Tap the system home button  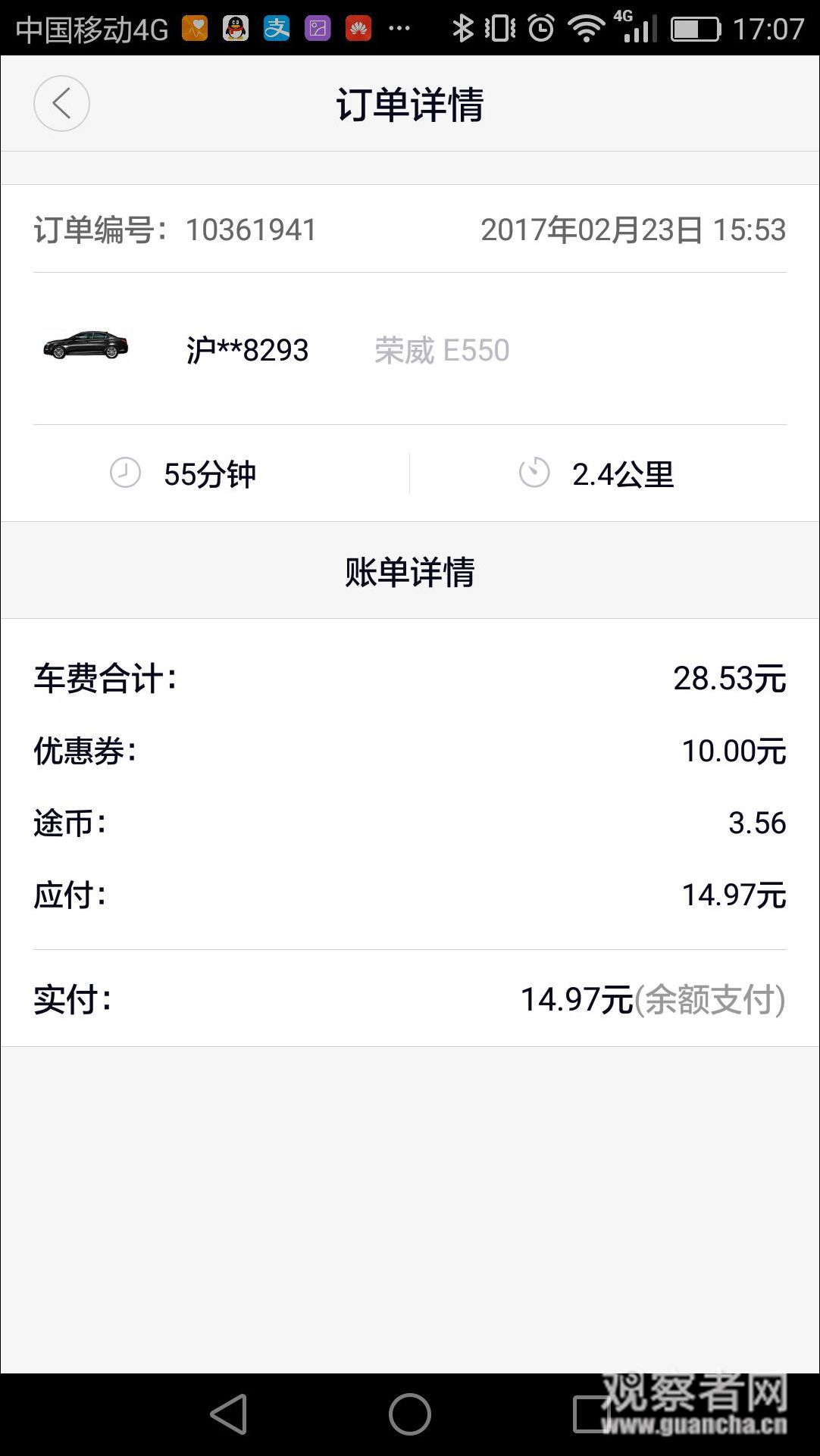410,1414
